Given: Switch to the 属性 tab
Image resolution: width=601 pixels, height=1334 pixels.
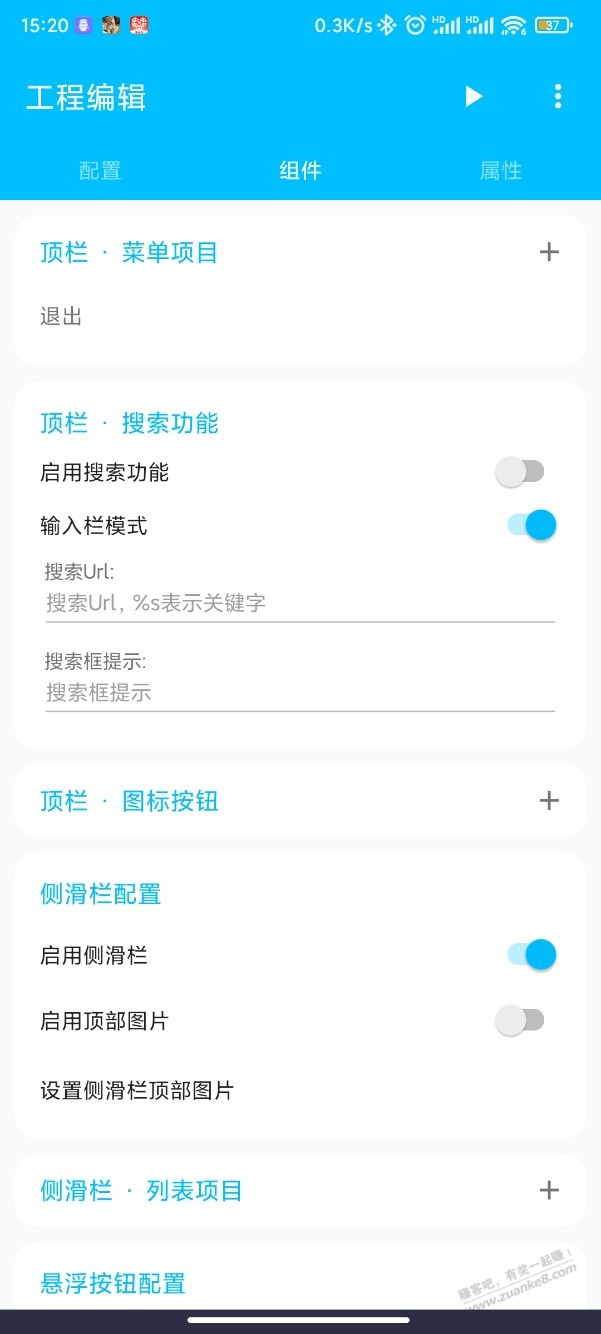Looking at the screenshot, I should point(500,171).
